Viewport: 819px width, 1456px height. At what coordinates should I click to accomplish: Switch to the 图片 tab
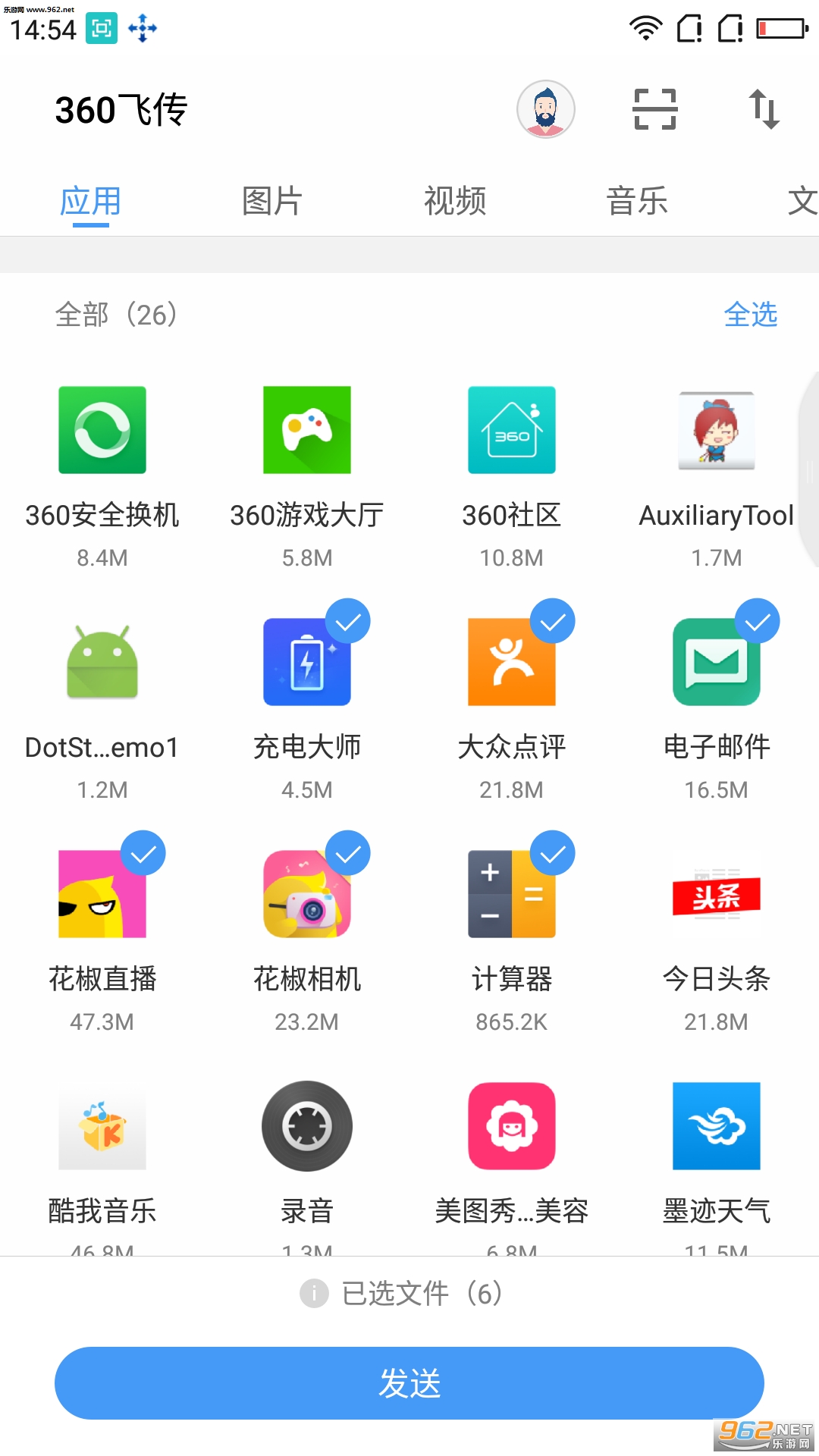[x=272, y=202]
